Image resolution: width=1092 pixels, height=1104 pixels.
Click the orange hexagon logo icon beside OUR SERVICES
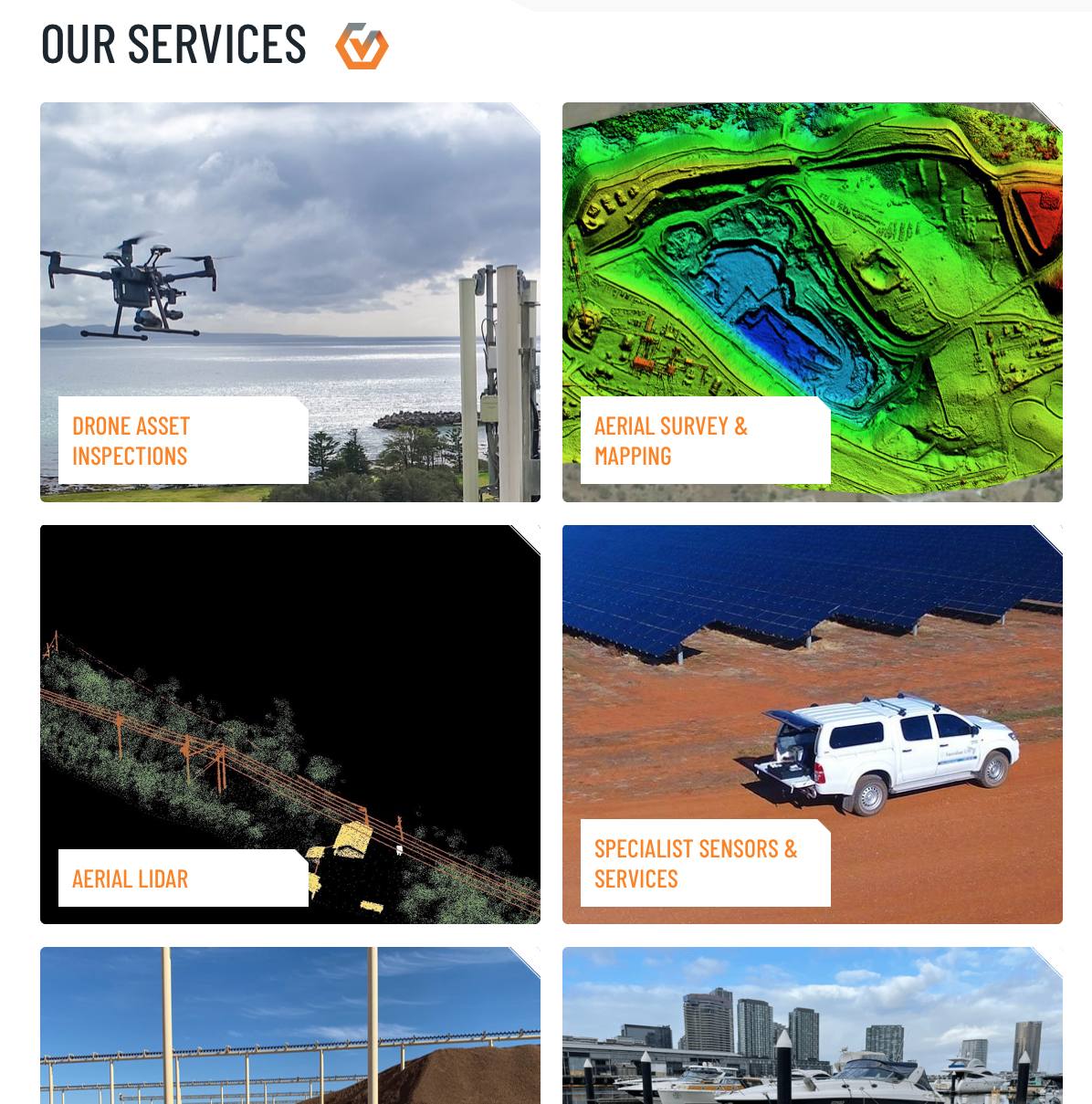[x=362, y=44]
